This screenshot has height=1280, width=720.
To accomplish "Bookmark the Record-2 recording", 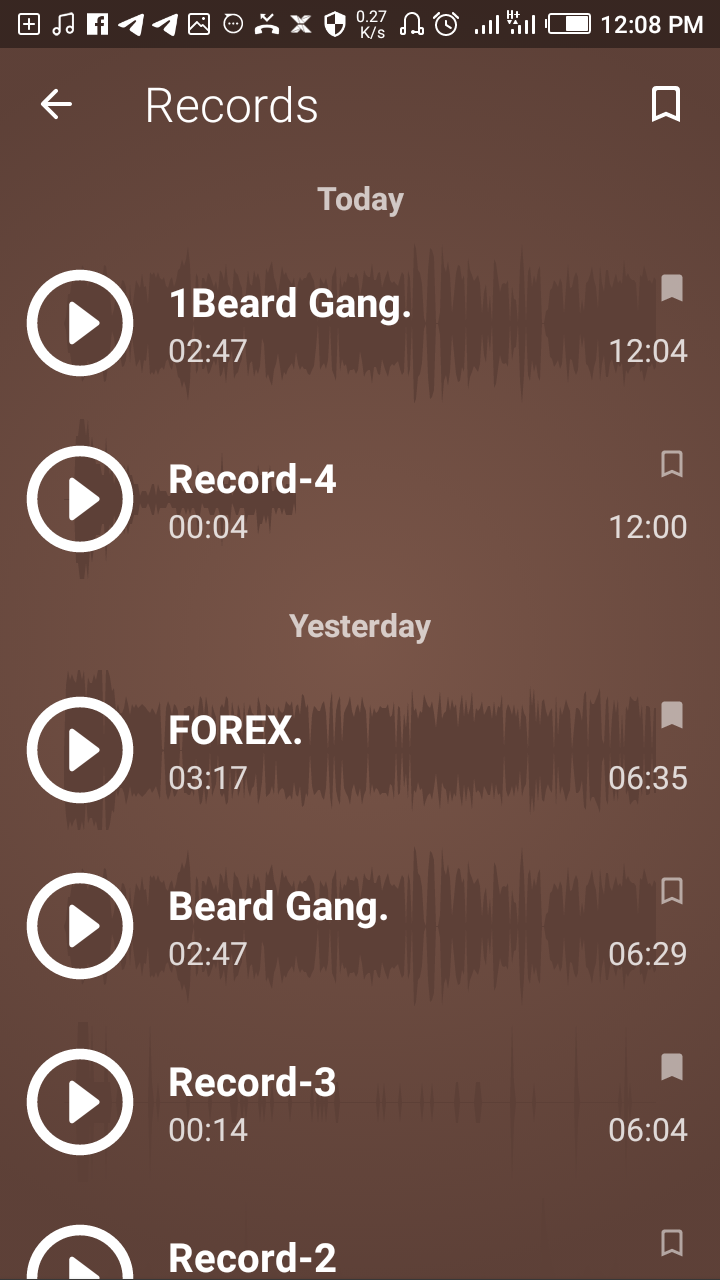I will pos(672,1243).
